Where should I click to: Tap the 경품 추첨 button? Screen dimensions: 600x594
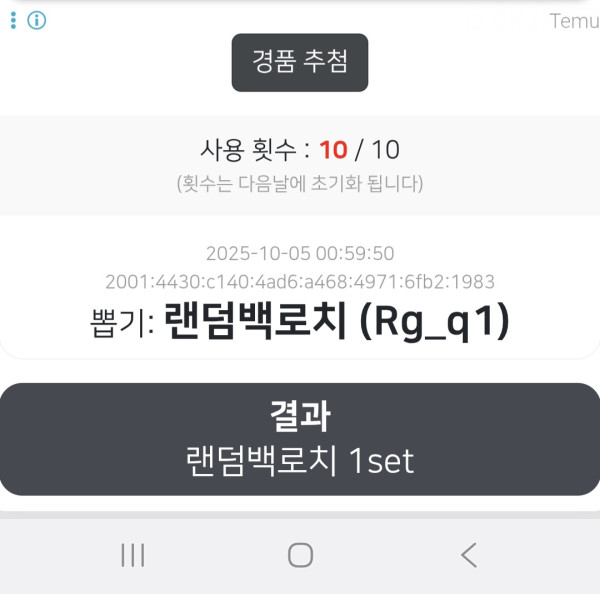(x=300, y=63)
